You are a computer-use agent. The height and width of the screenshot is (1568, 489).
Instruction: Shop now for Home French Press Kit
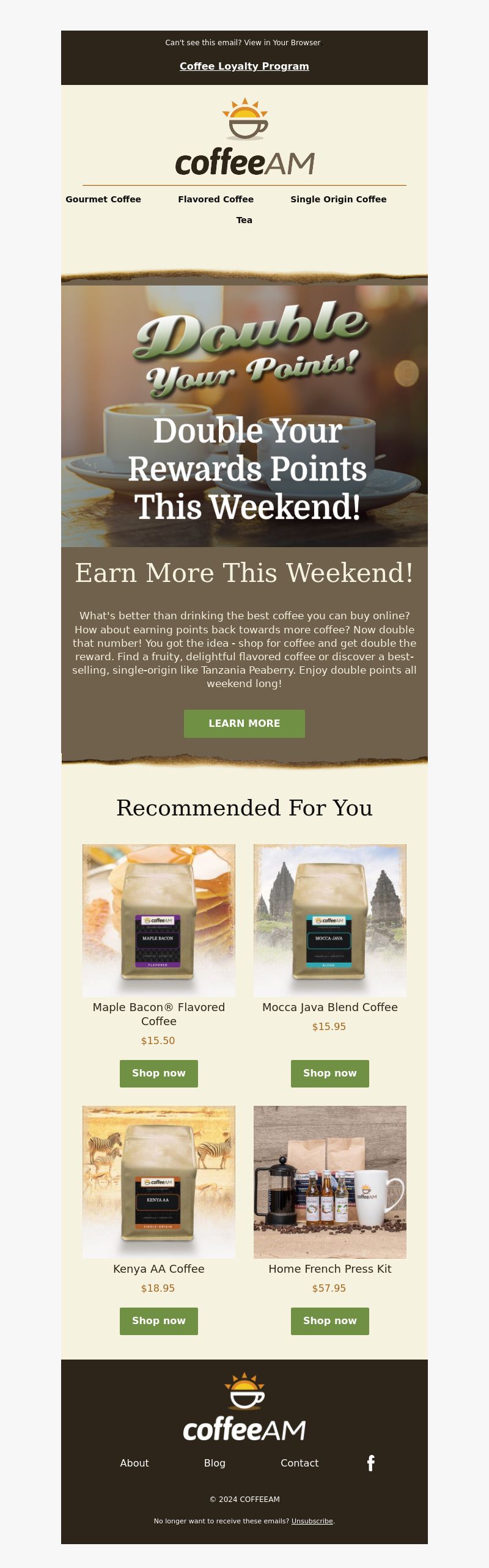(x=330, y=1320)
